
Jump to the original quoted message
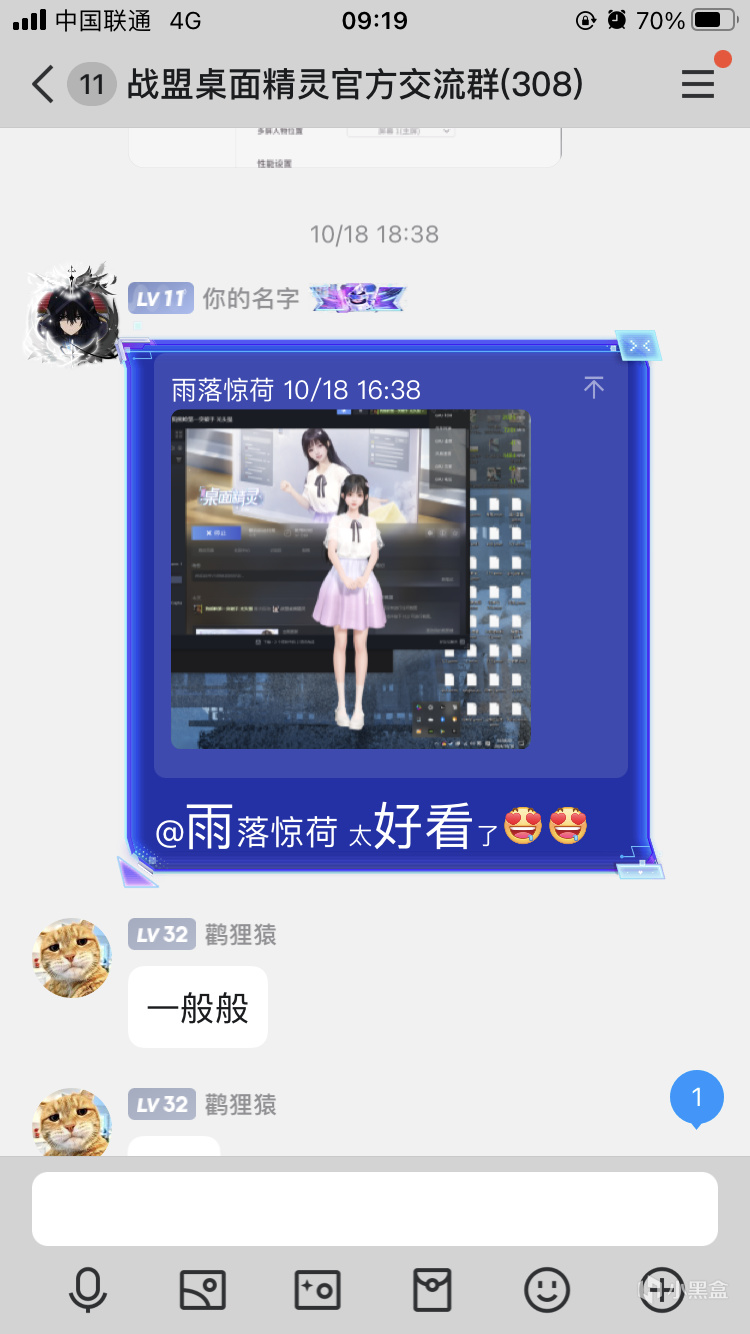[594, 388]
